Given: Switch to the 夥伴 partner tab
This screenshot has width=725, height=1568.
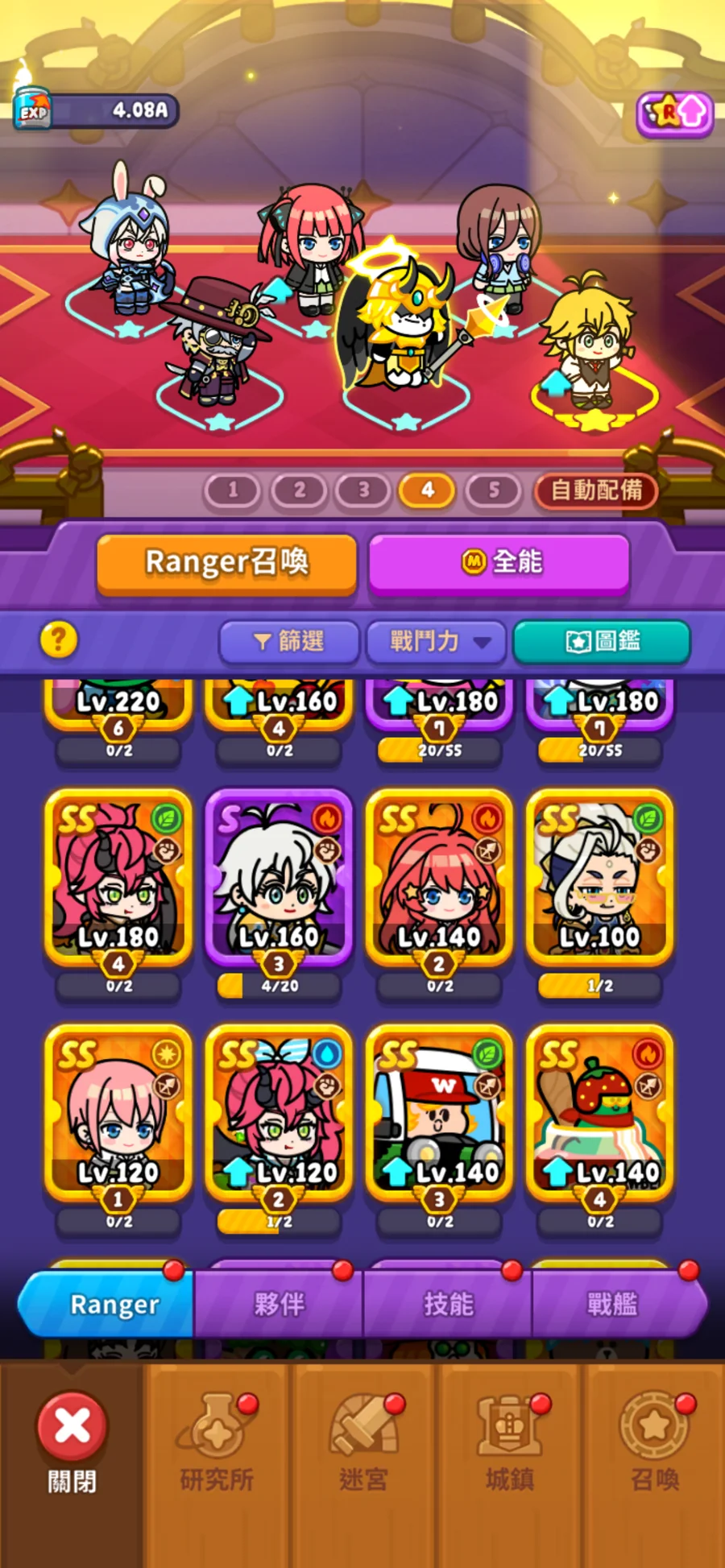Looking at the screenshot, I should click(x=279, y=1304).
